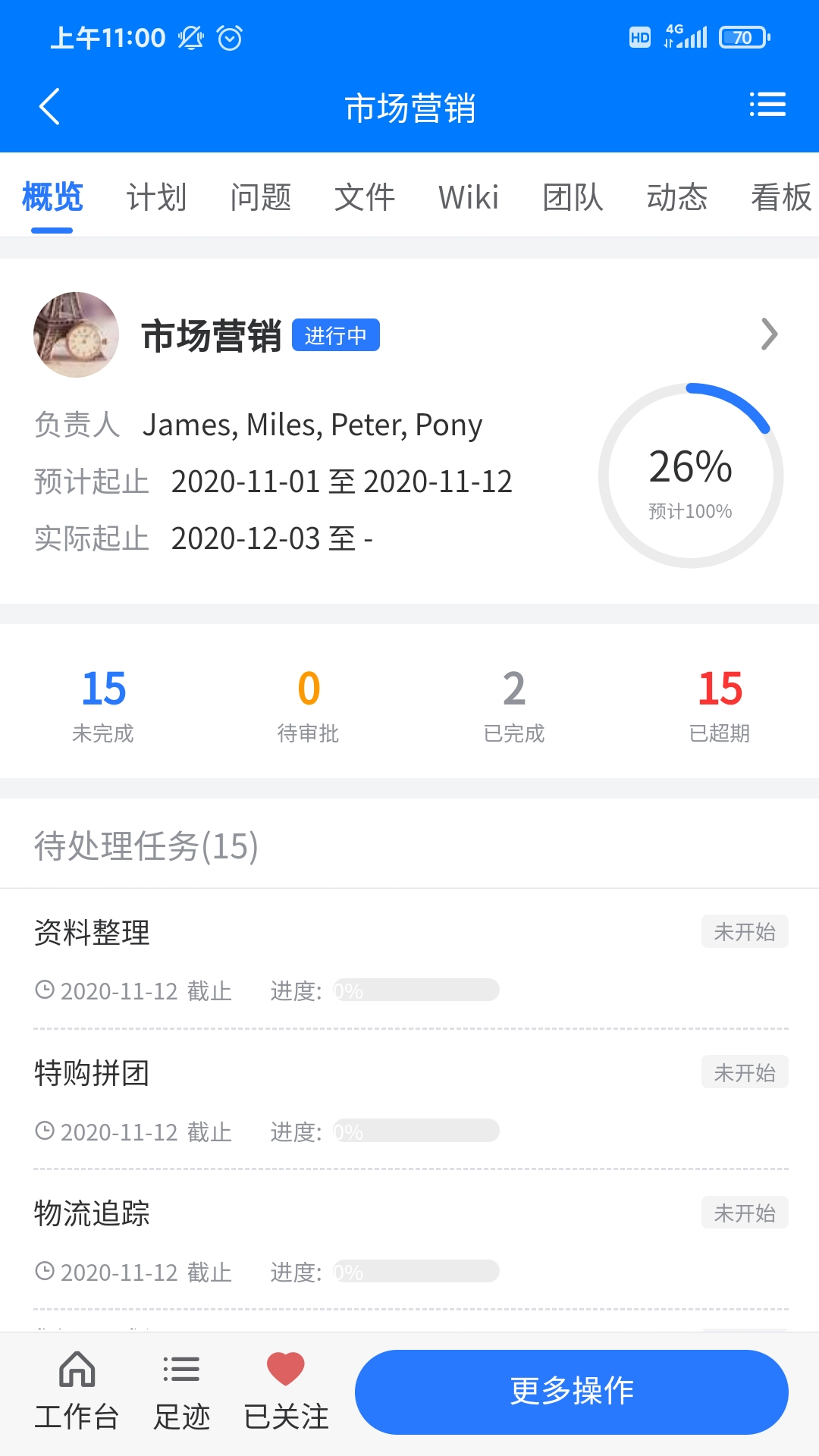Open 足迹 history
The image size is (819, 1456).
(181, 1391)
